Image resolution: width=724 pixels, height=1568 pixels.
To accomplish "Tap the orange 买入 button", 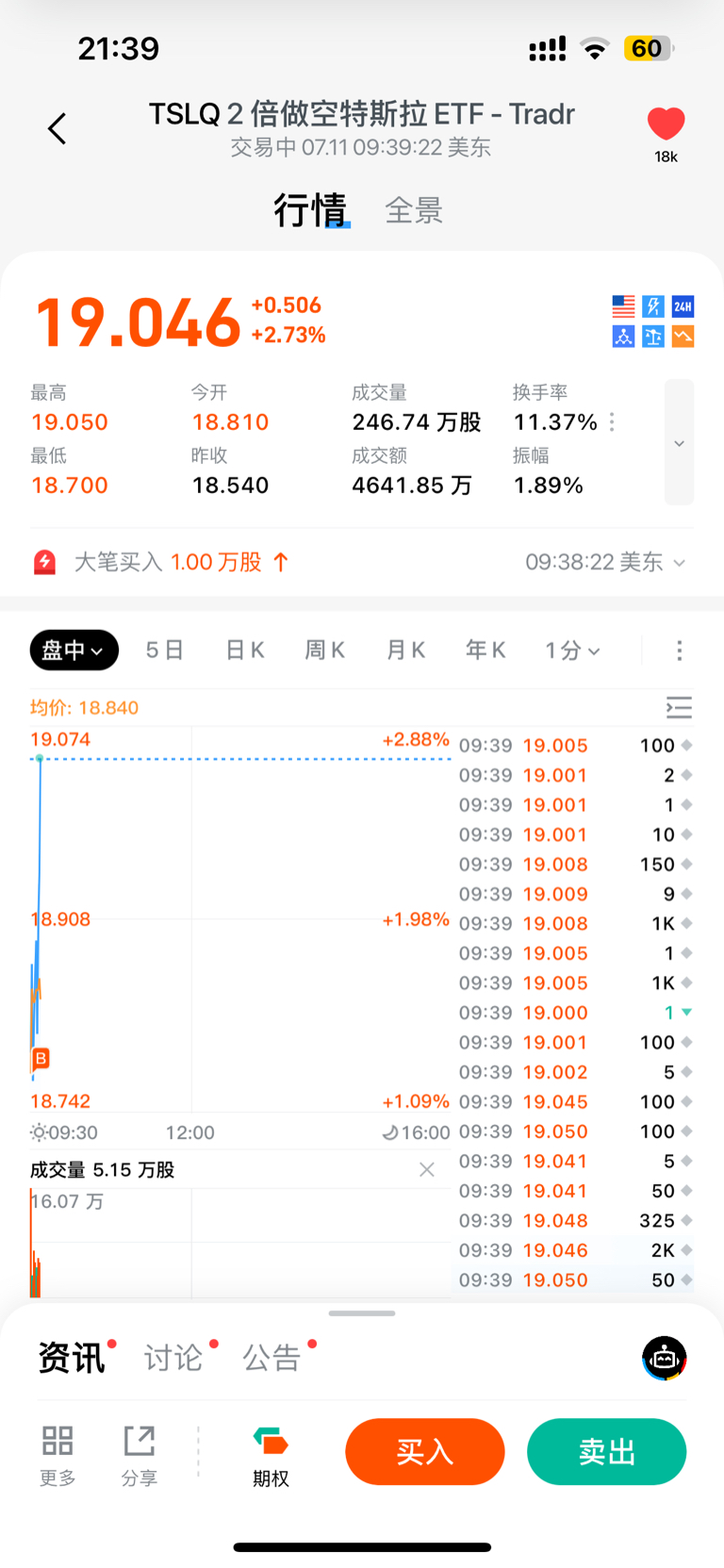I will tap(425, 1452).
